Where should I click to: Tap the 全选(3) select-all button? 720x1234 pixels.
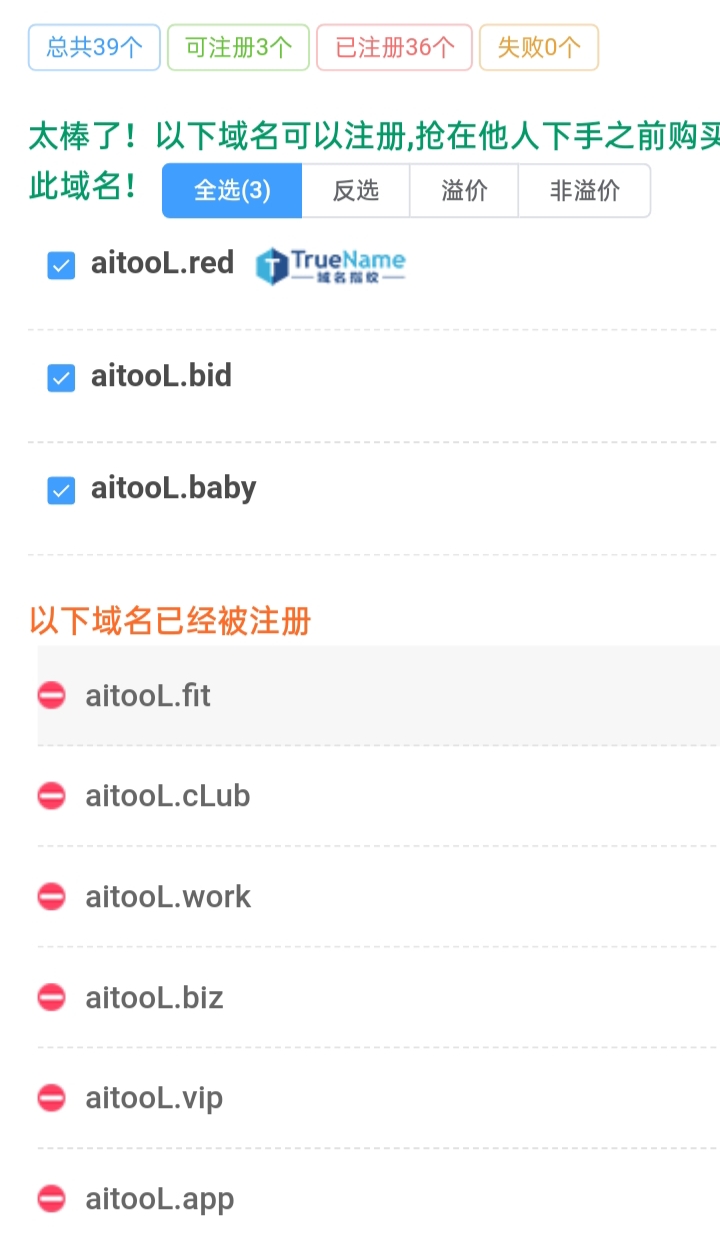click(x=232, y=190)
